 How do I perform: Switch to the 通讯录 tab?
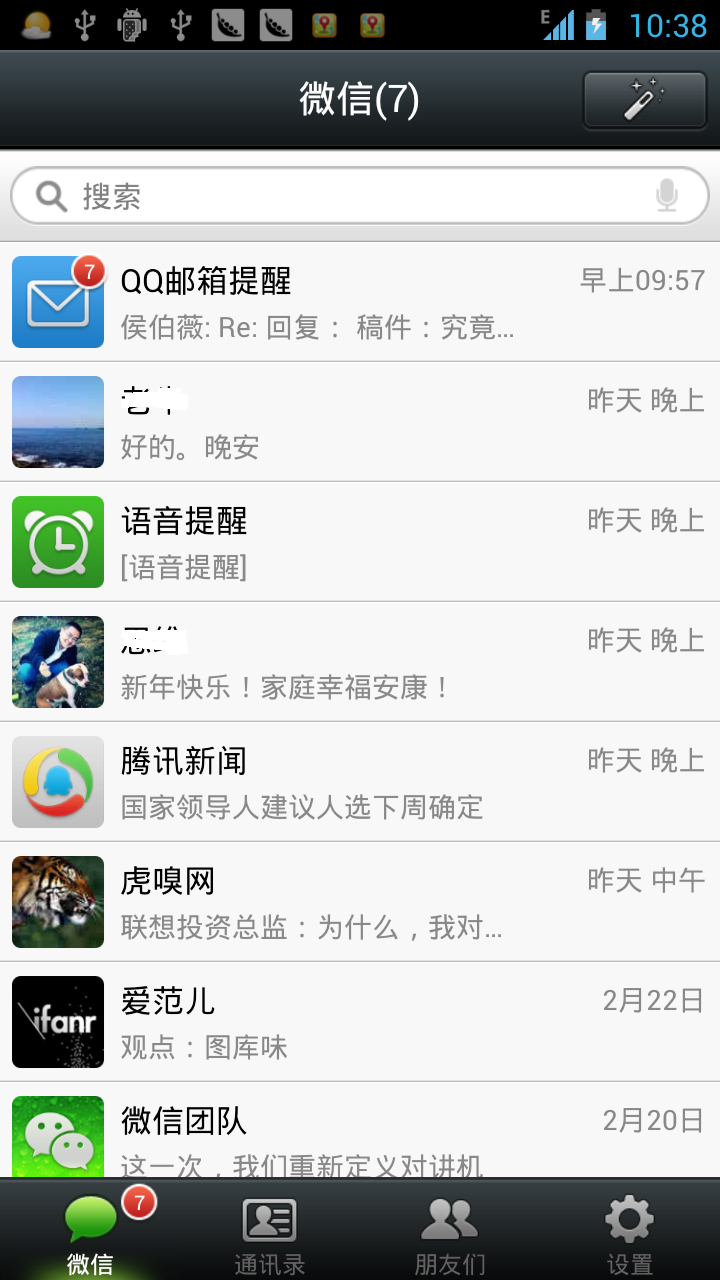click(270, 1232)
